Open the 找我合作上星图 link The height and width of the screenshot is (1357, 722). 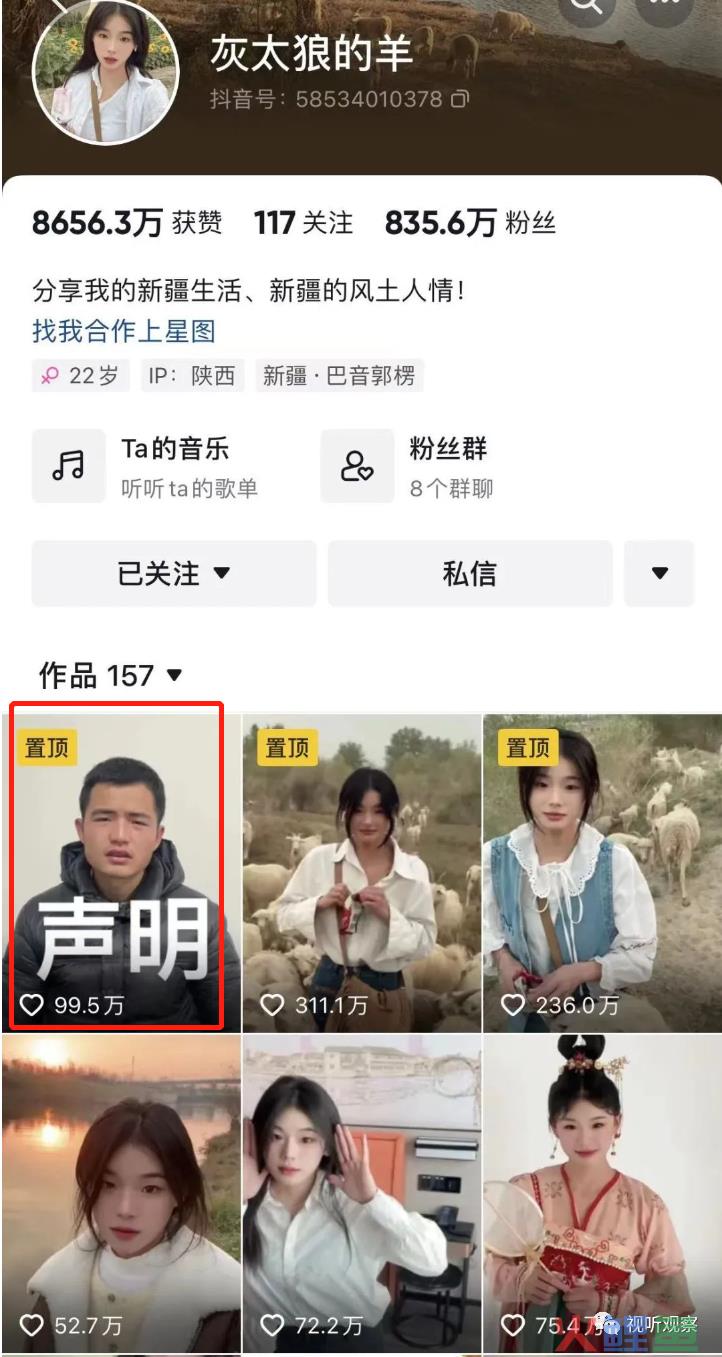click(x=124, y=330)
